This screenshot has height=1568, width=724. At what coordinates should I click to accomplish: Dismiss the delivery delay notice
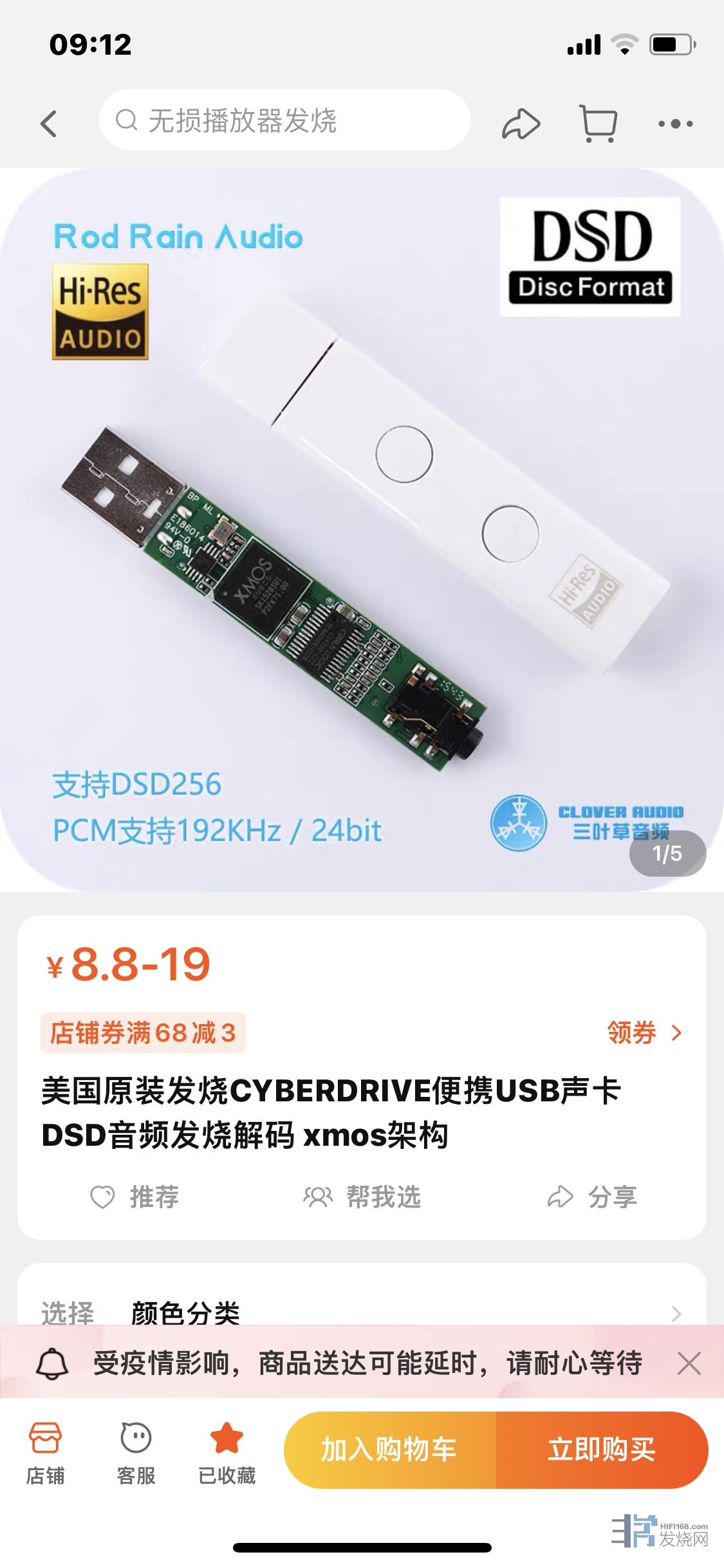689,1363
